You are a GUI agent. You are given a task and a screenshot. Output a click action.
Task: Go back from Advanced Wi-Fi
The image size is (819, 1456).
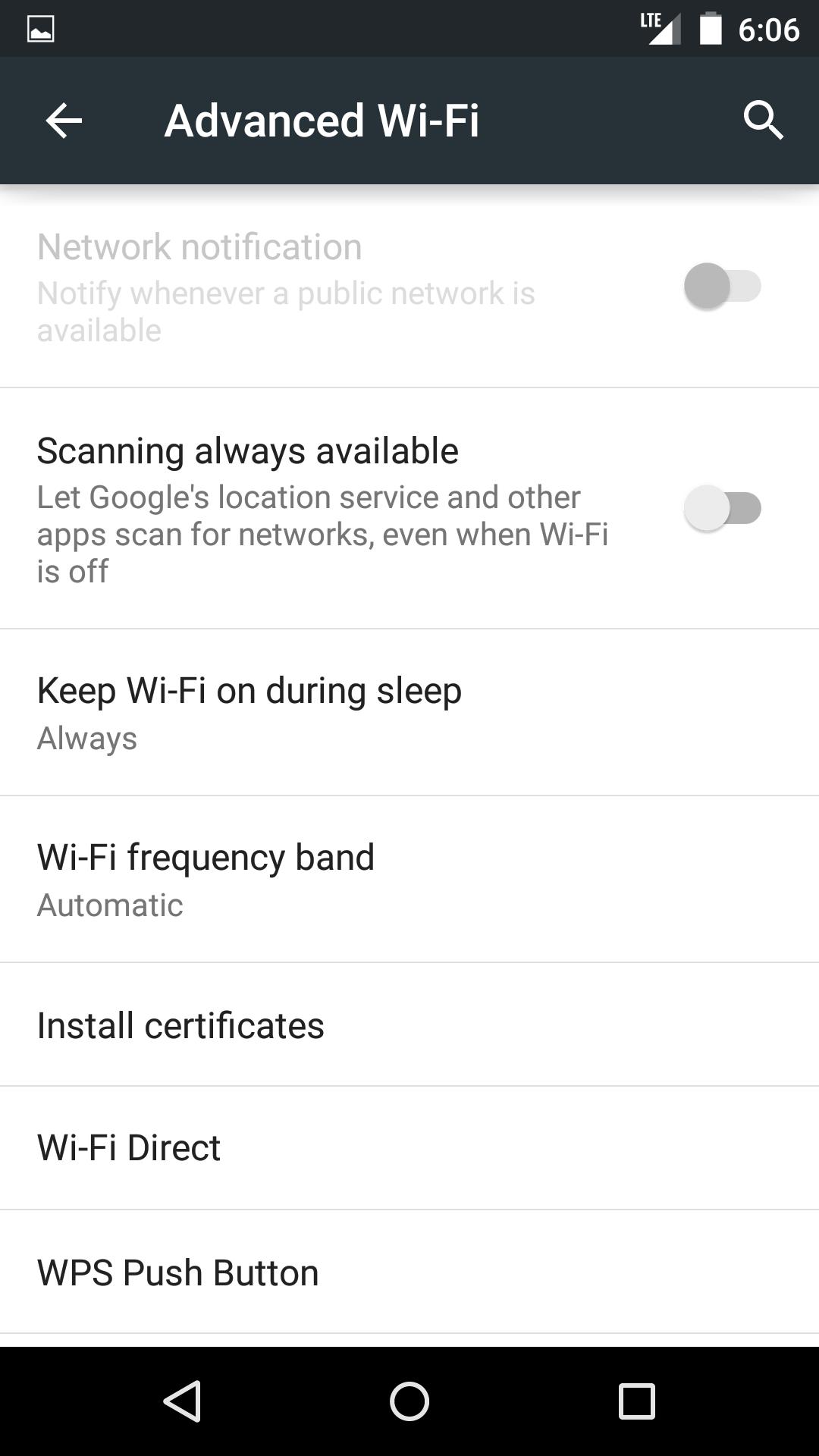(64, 121)
